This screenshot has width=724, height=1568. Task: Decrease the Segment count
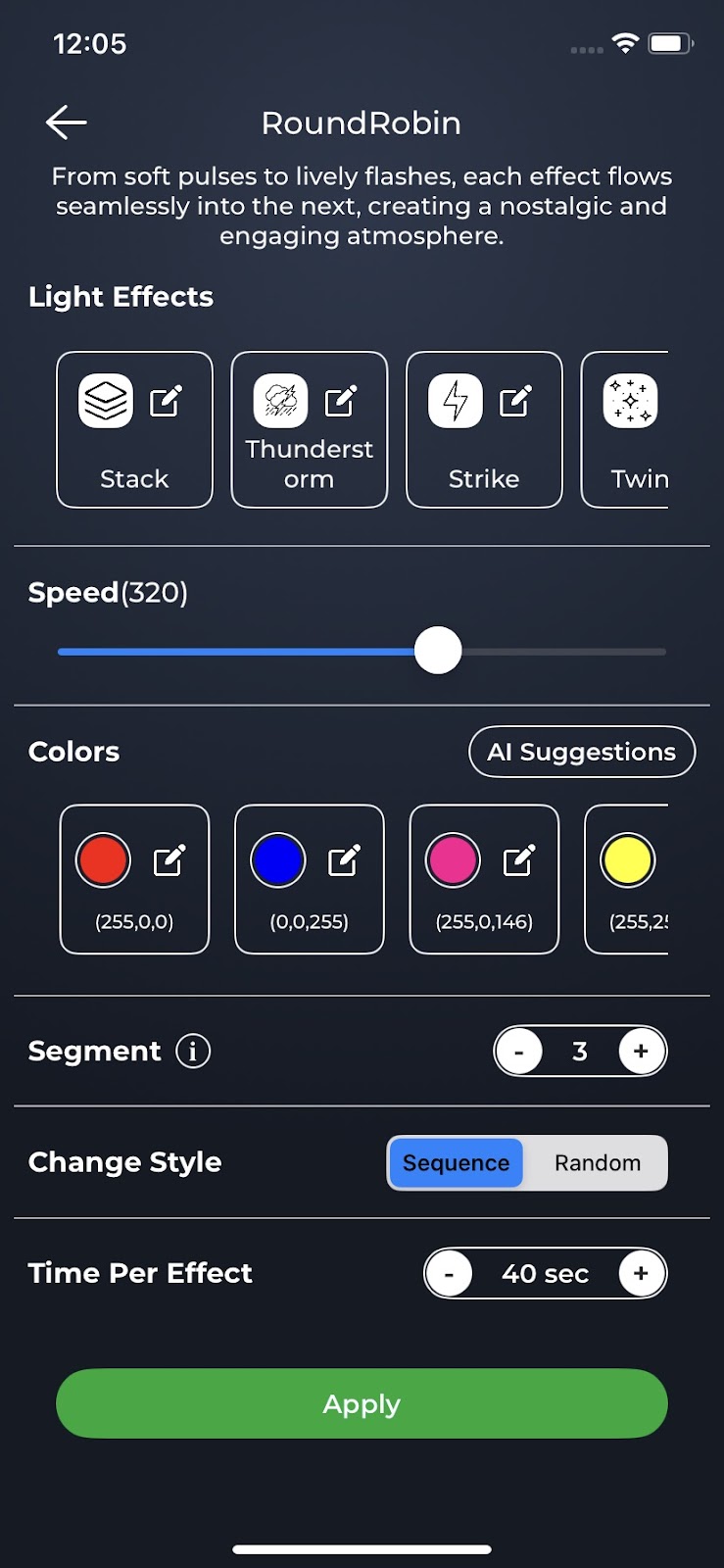click(x=519, y=1052)
